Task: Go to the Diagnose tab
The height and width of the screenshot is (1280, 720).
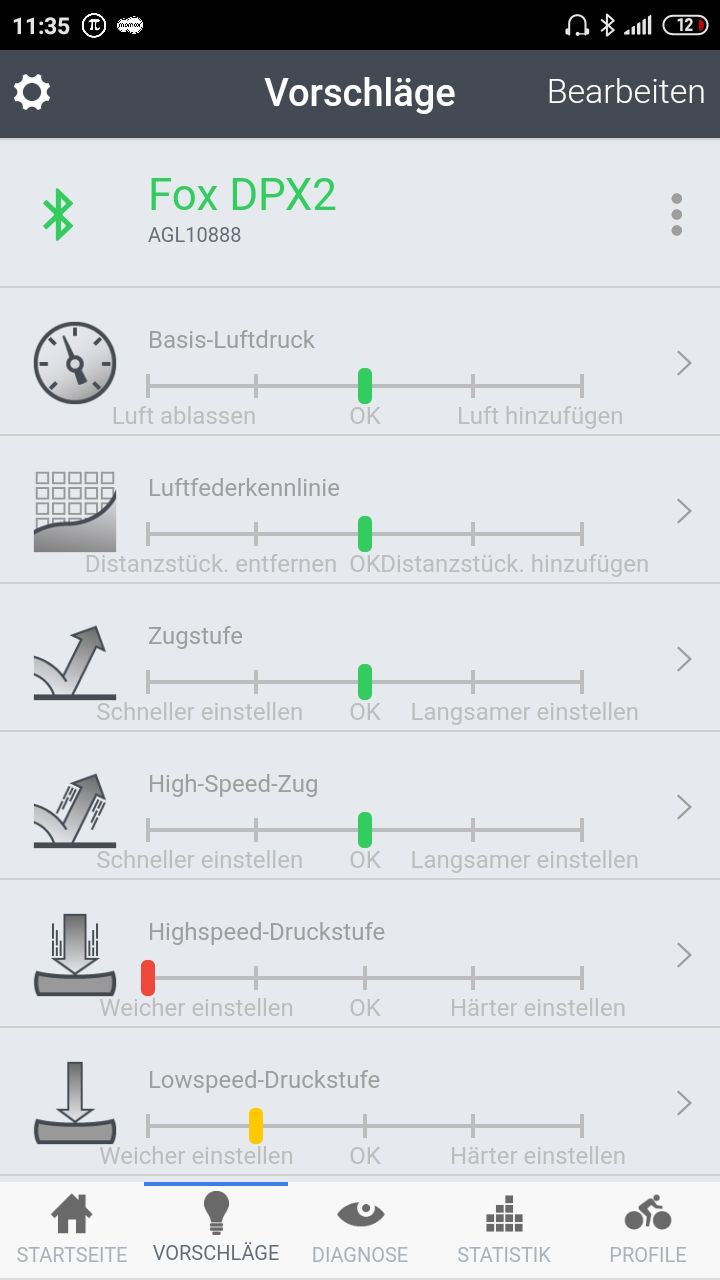Action: pyautogui.click(x=360, y=1230)
